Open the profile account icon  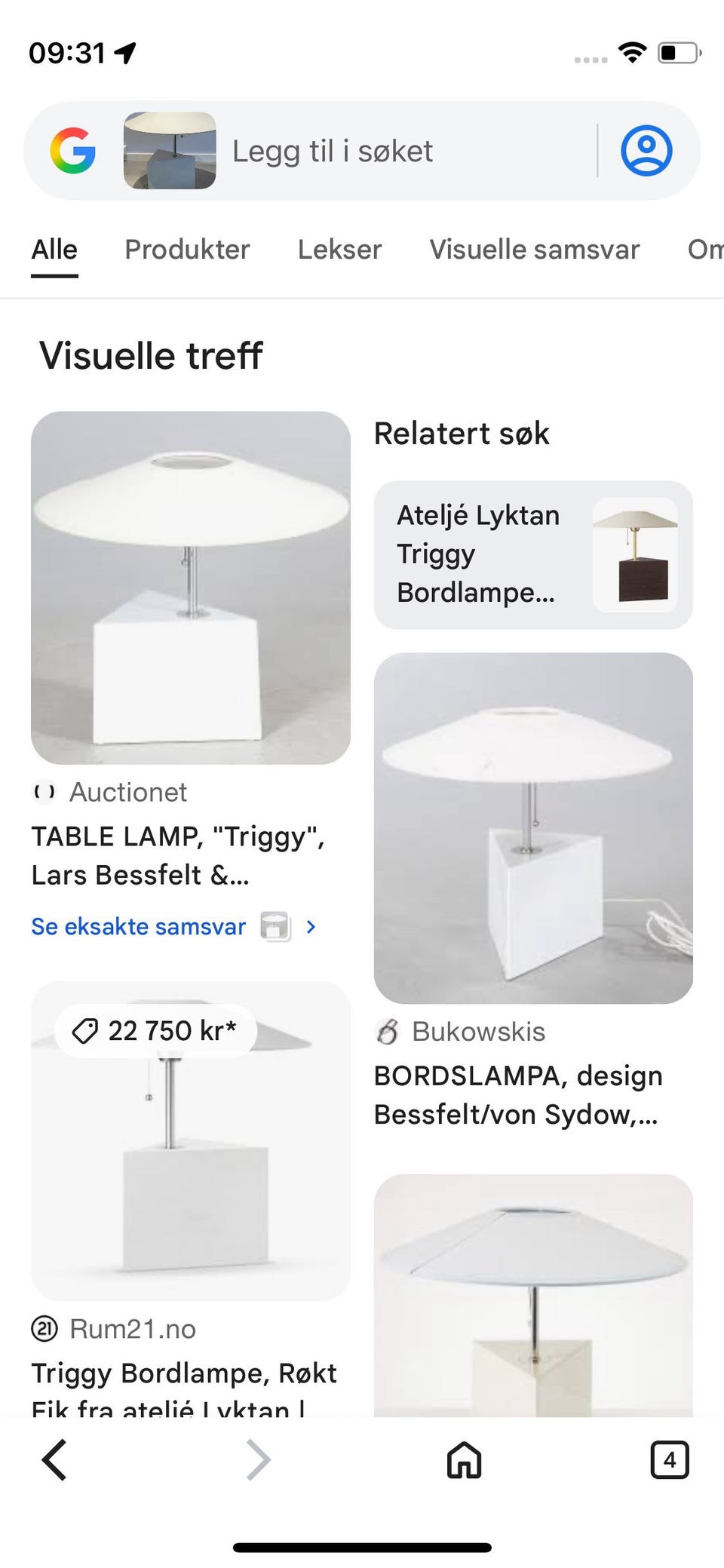[646, 151]
